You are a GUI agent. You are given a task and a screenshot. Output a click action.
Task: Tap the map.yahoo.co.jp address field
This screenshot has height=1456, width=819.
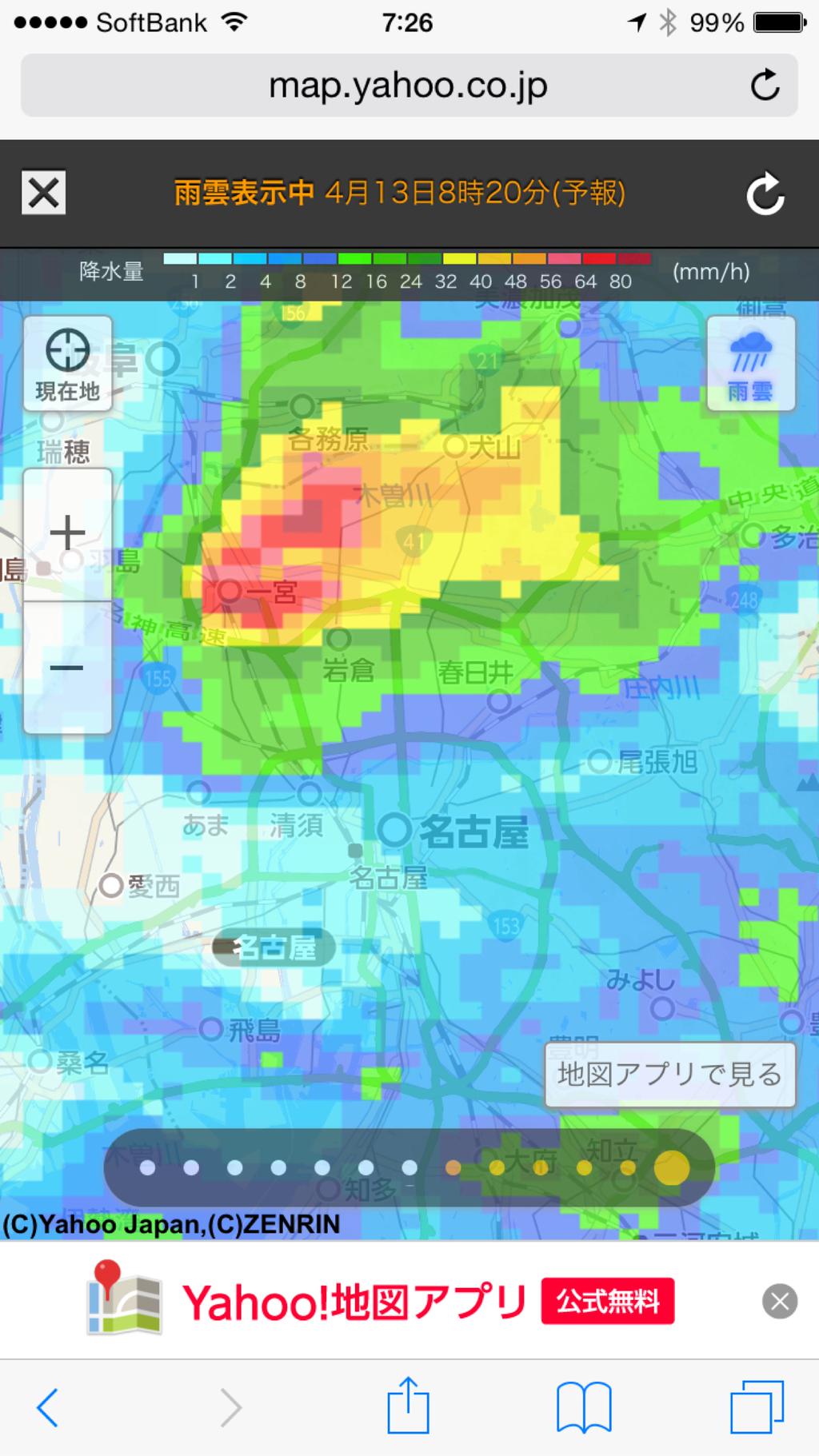click(x=409, y=86)
